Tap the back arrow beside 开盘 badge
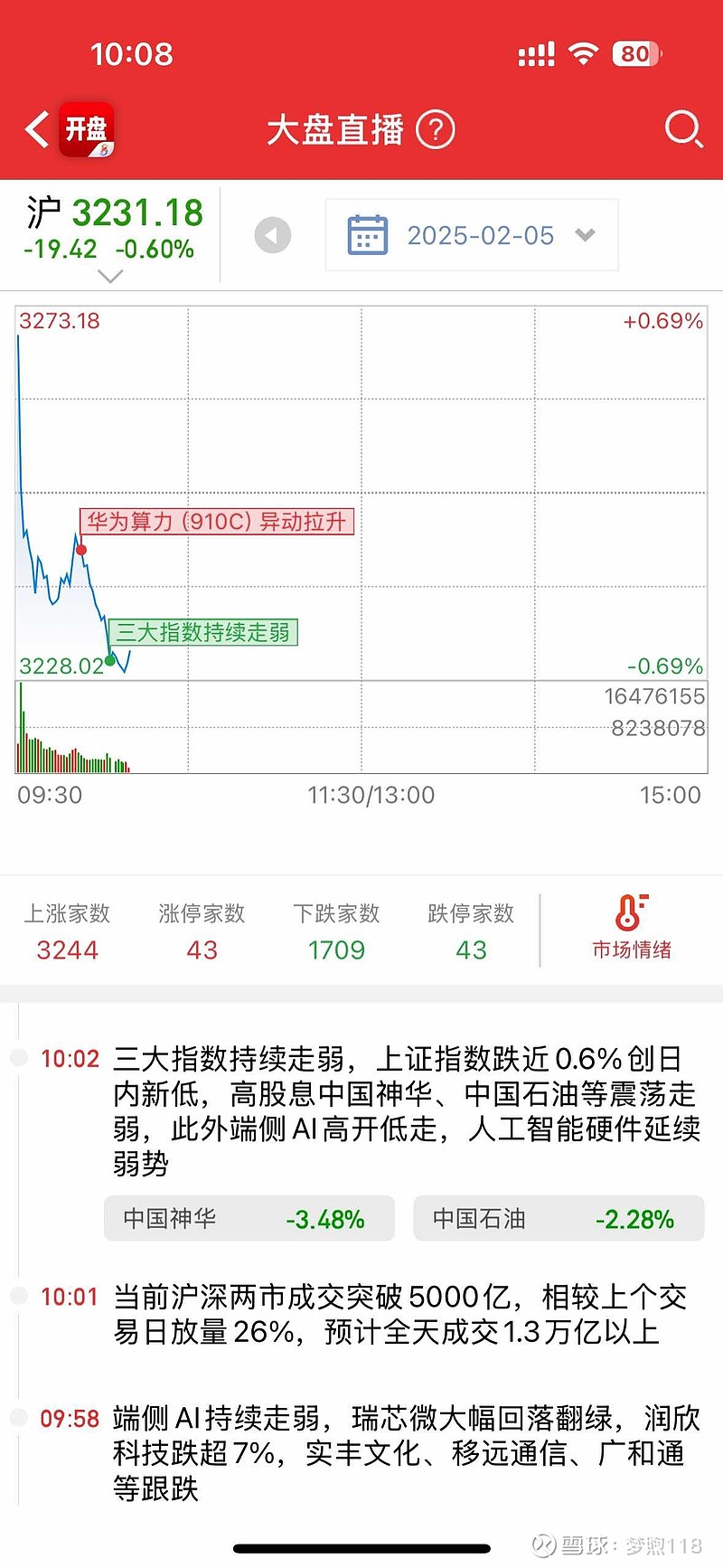This screenshot has height=1568, width=723. [34, 130]
